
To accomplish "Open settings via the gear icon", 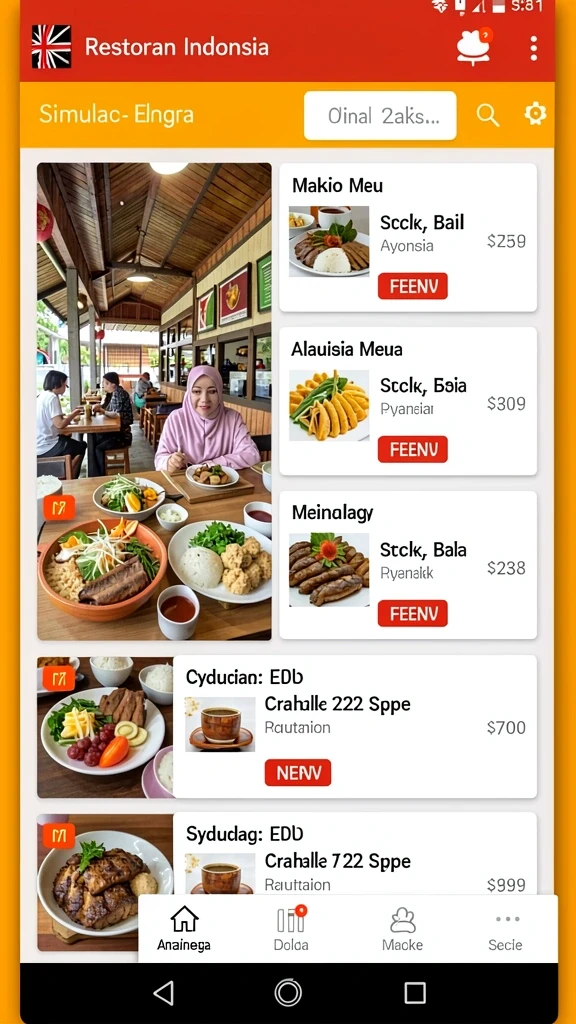I will click(535, 114).
